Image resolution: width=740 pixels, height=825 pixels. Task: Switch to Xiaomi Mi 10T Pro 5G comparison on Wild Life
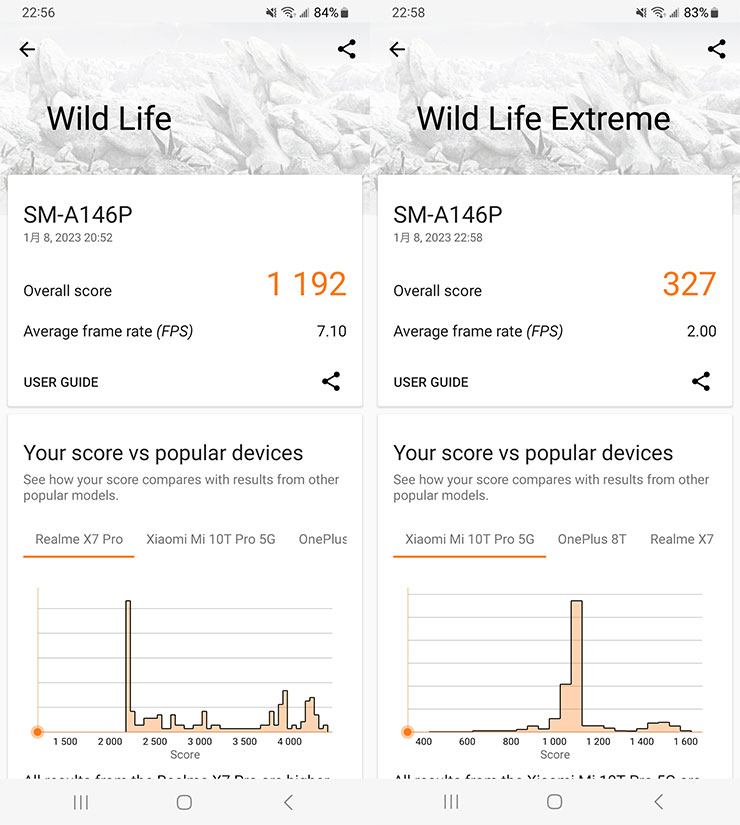210,538
